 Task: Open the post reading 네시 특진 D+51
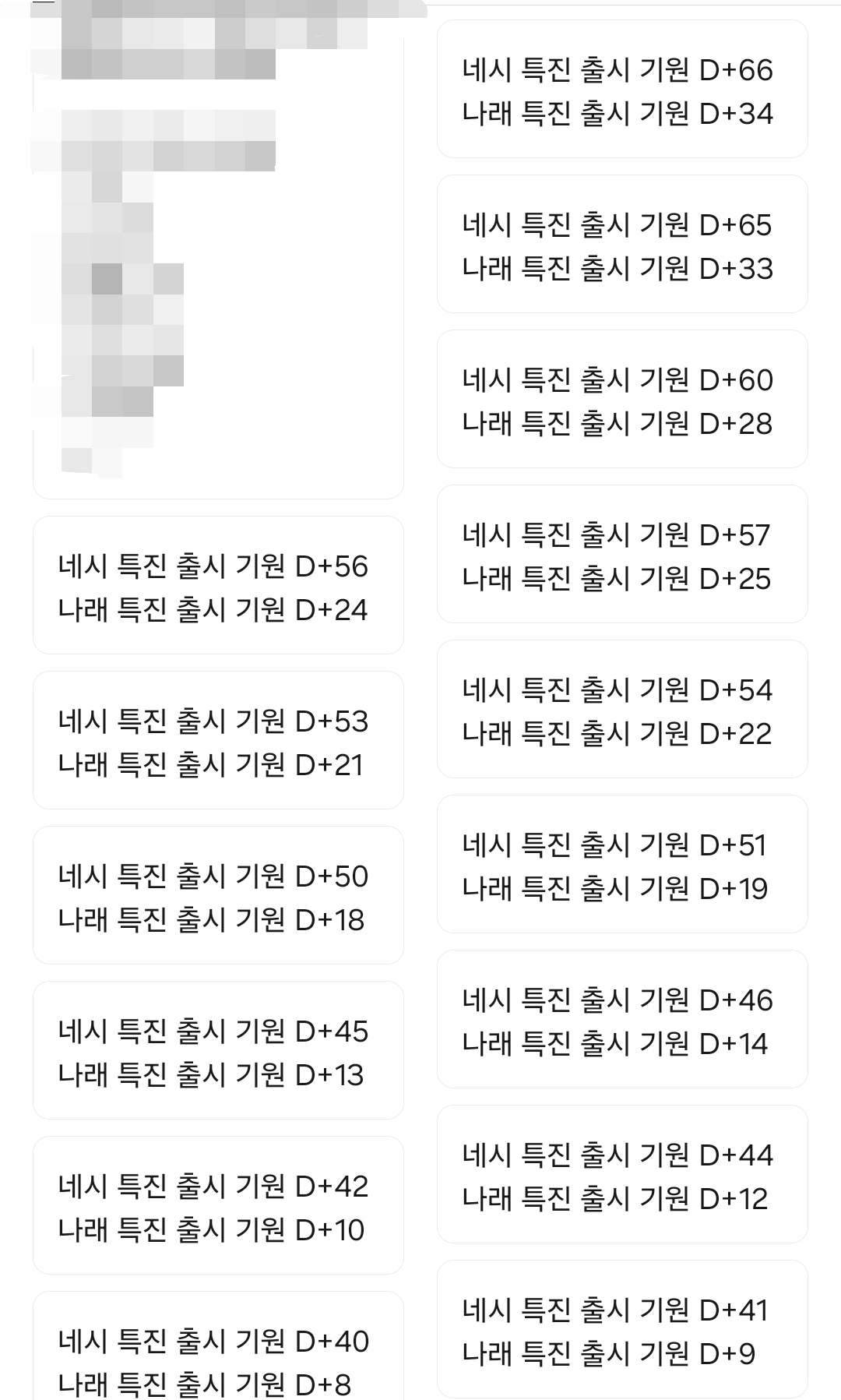coord(621,866)
